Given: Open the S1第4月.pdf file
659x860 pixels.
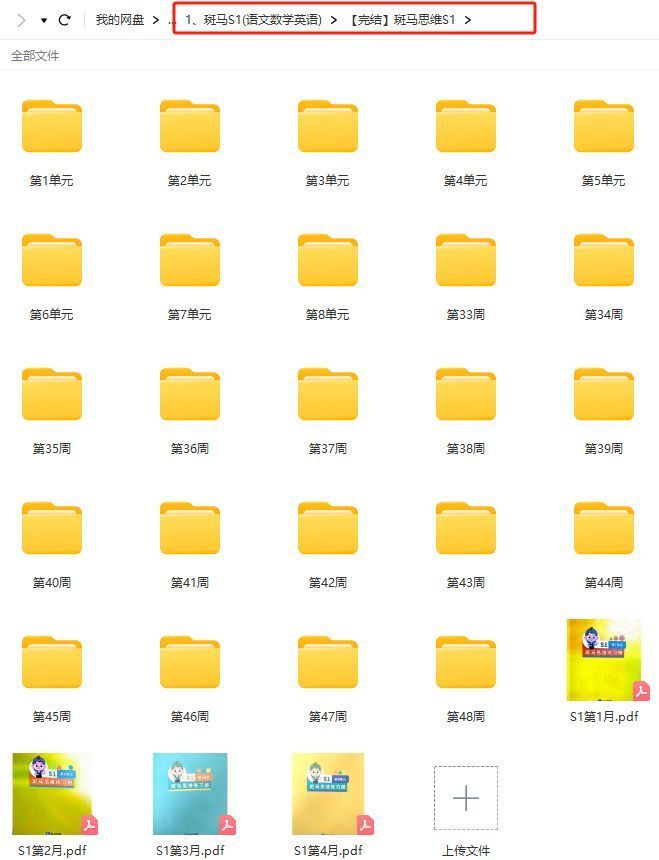Looking at the screenshot, I should (x=328, y=794).
